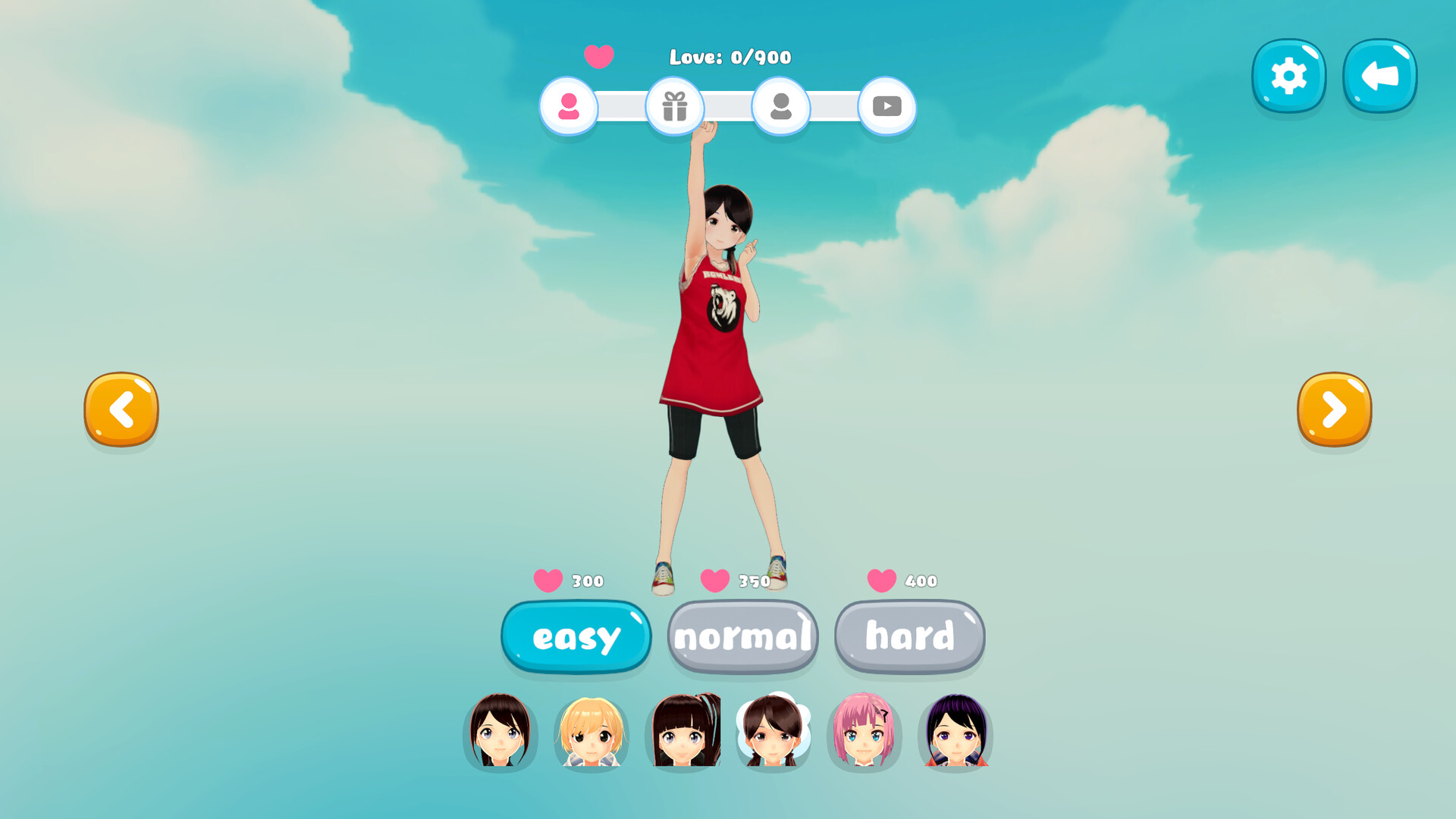Viewport: 1456px width, 819px height.
Task: Tap the gift reward milestone
Action: click(675, 106)
